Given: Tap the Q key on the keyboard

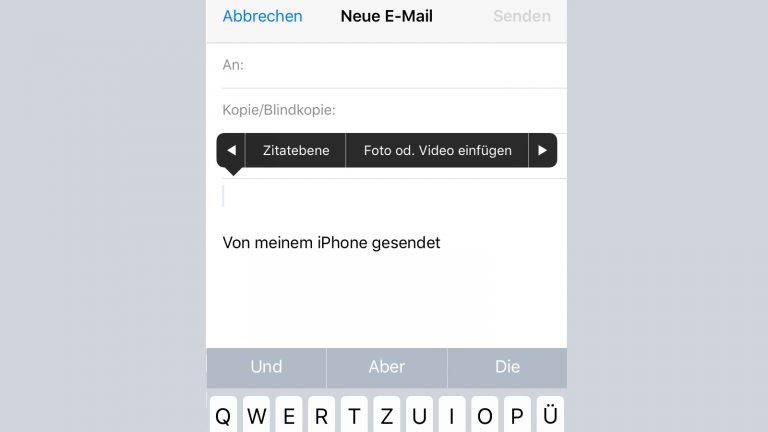Looking at the screenshot, I should pyautogui.click(x=223, y=416).
